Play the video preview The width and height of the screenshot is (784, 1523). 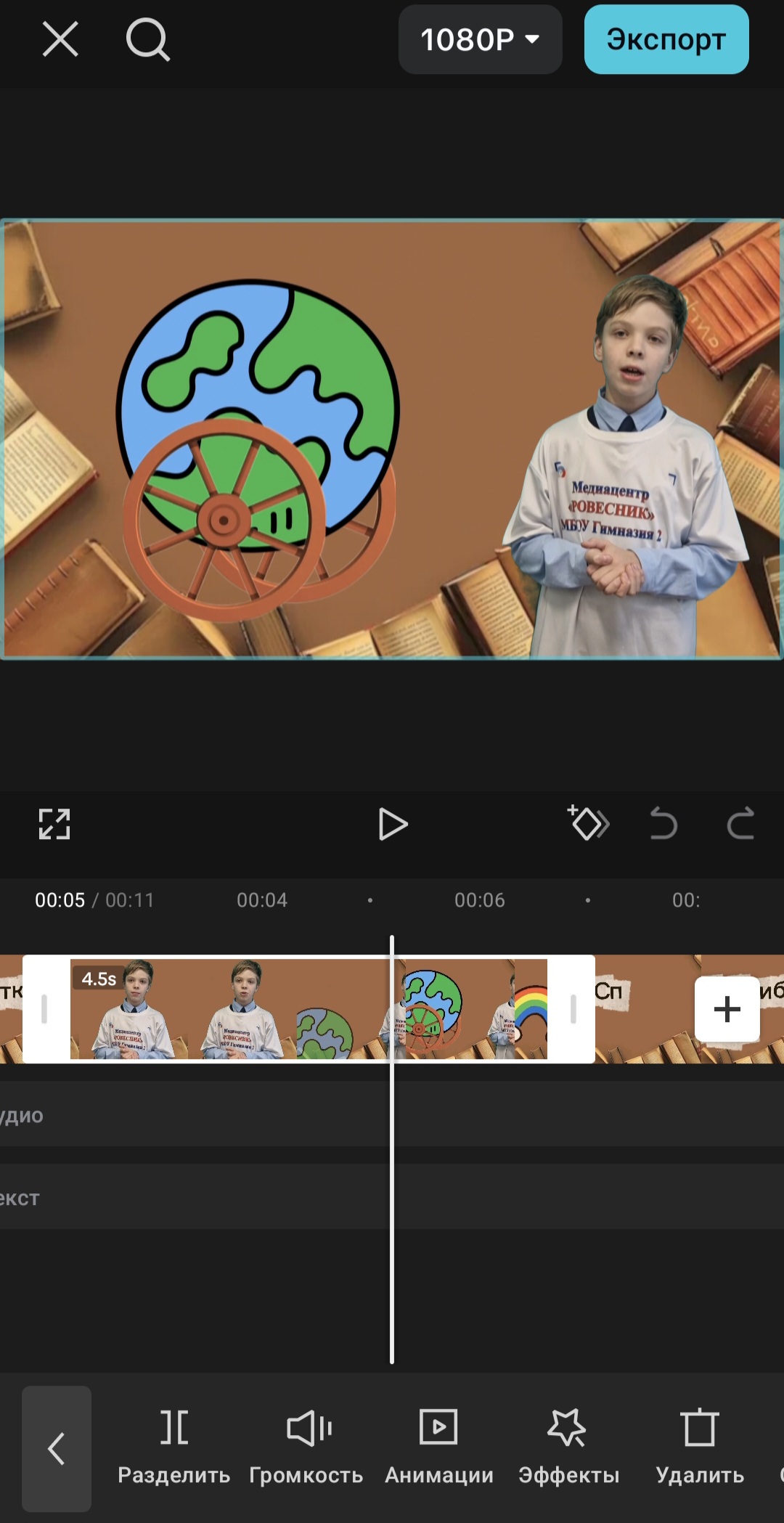tap(393, 825)
